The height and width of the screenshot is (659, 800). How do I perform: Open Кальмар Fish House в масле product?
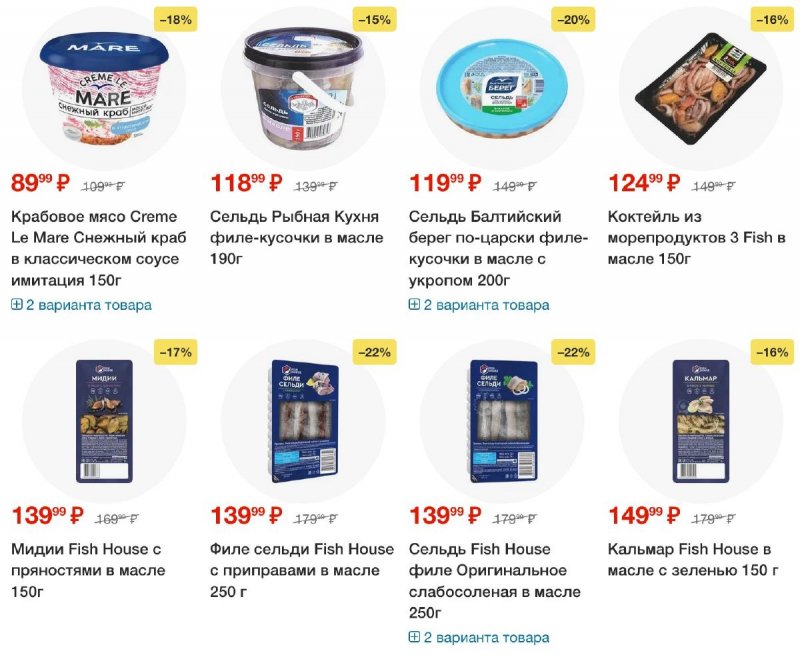693,560
